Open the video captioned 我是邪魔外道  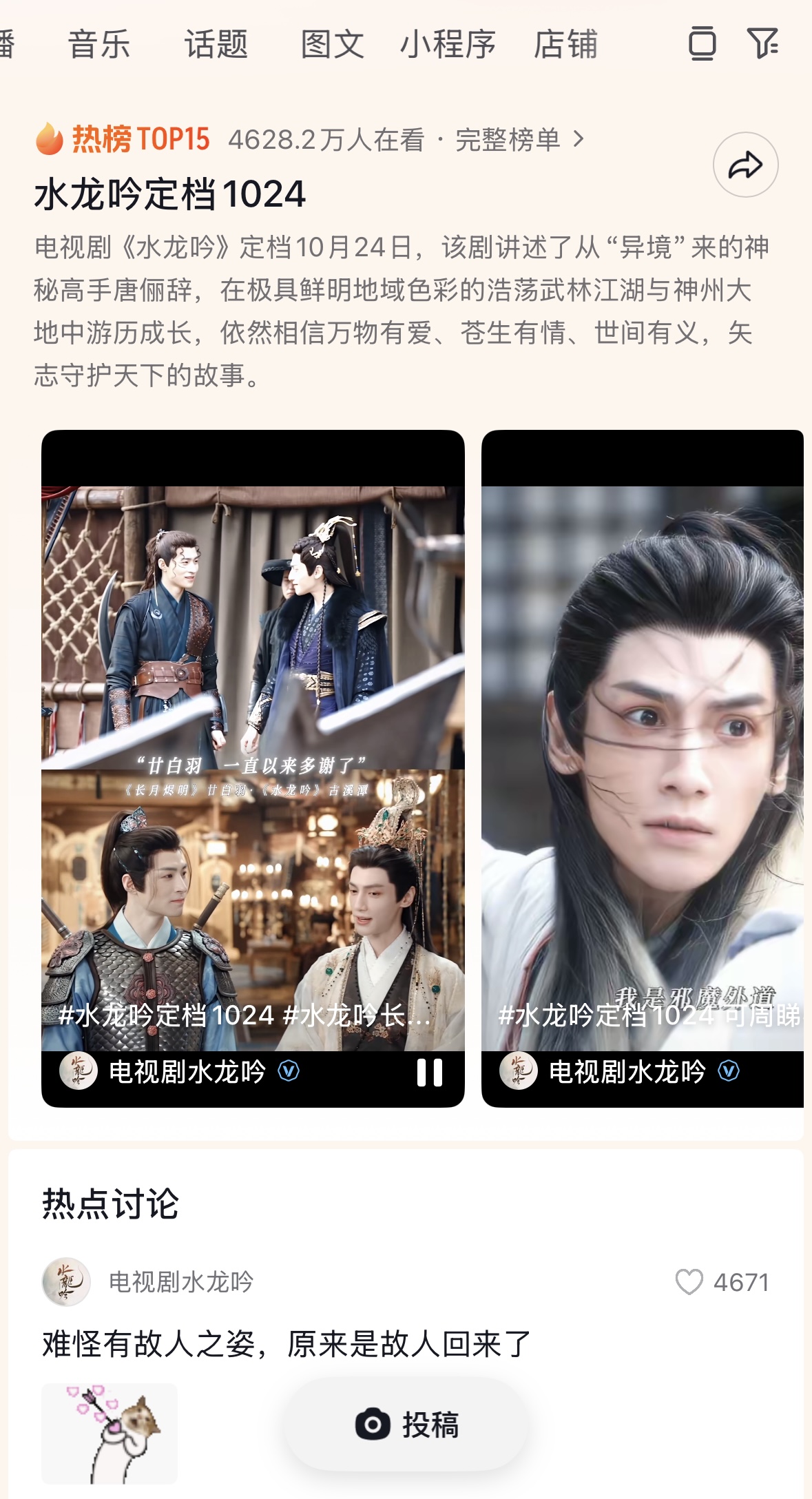[642, 758]
